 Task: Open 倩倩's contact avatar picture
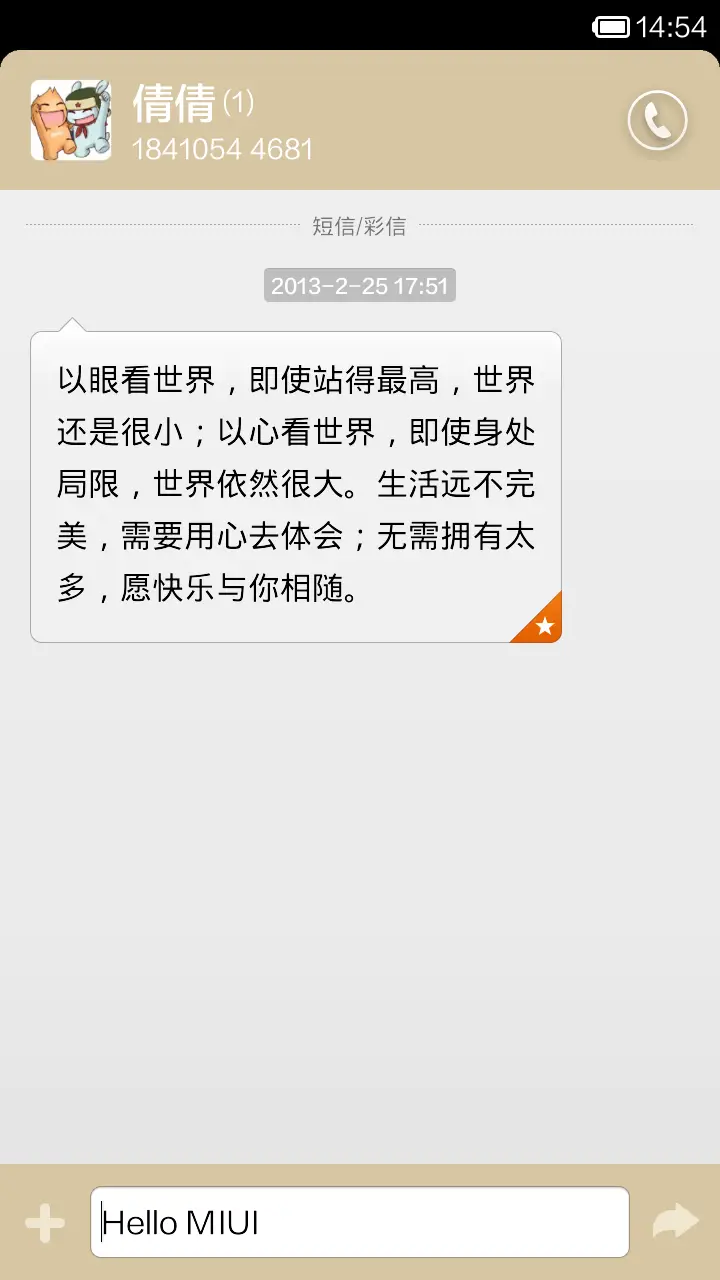pyautogui.click(x=70, y=120)
